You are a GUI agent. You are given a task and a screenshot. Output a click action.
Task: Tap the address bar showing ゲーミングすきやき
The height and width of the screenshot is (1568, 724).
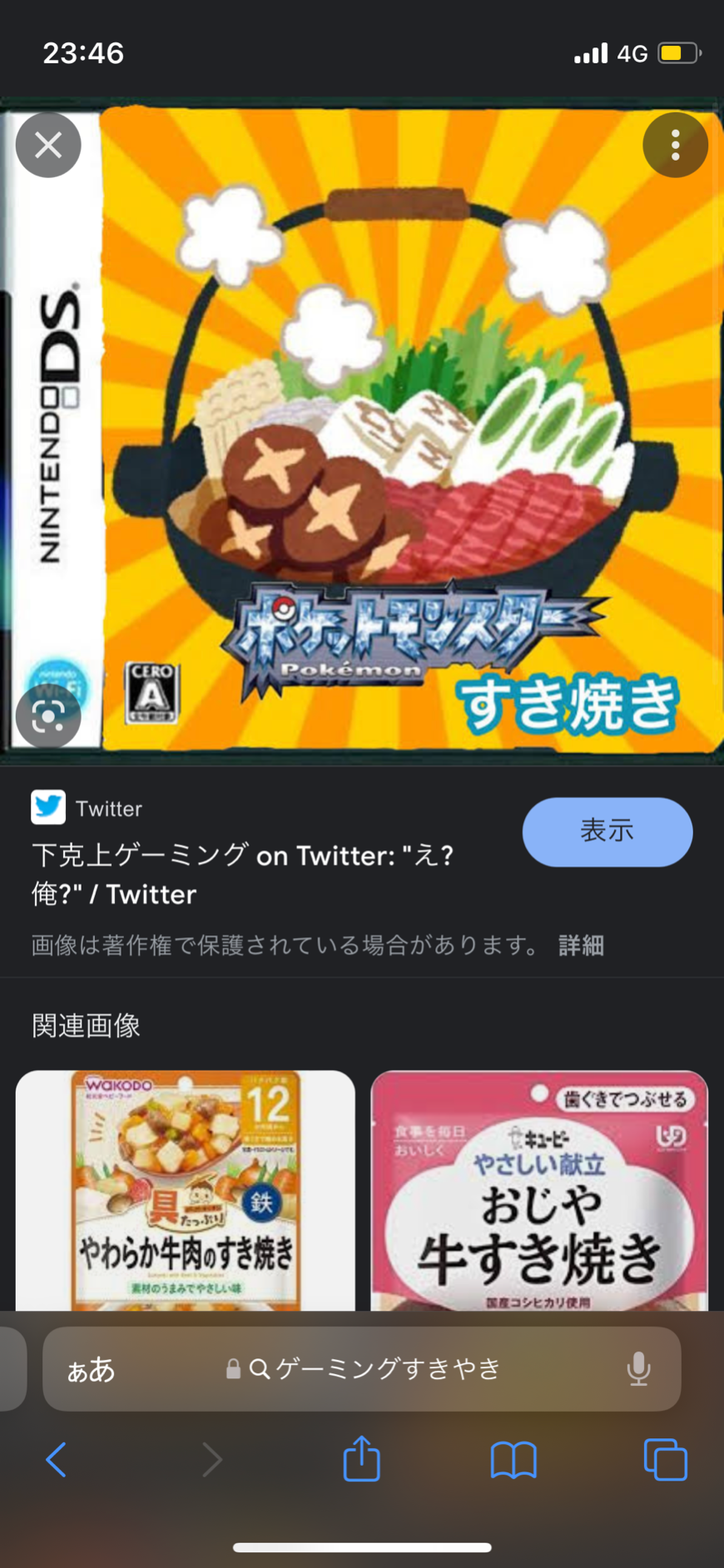374,1369
